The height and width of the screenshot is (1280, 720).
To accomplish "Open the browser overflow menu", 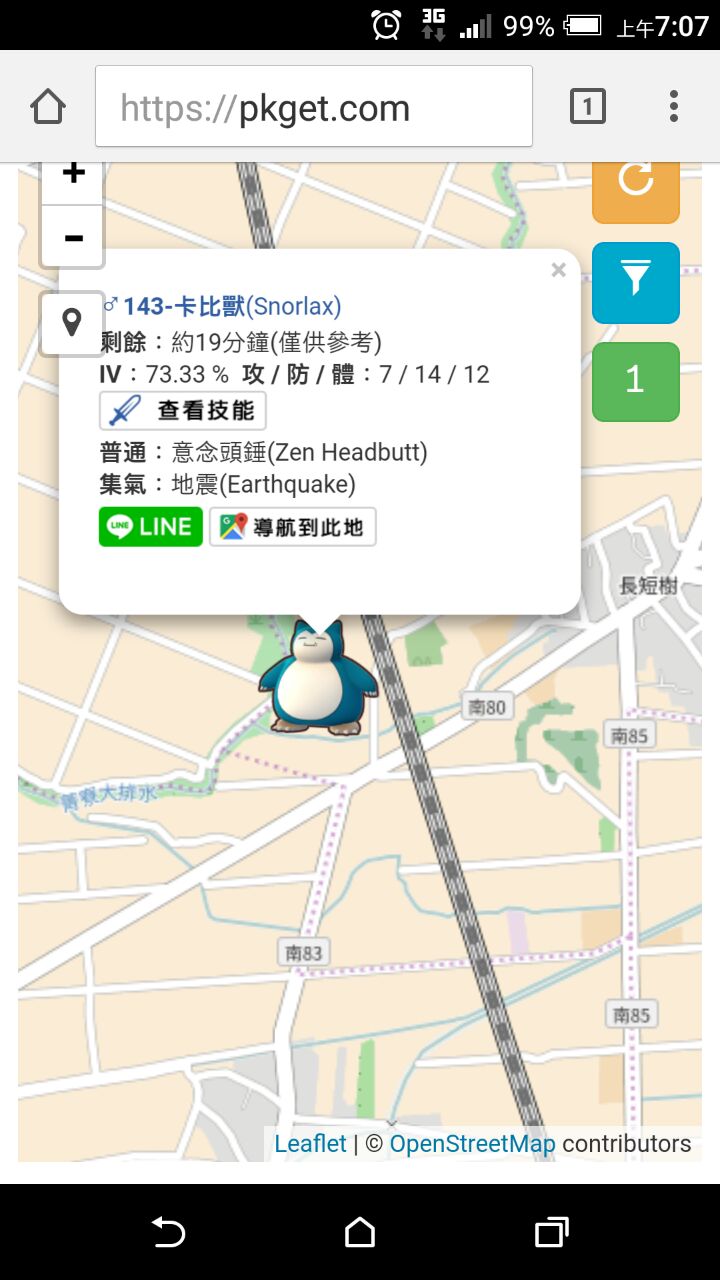I will [x=674, y=107].
